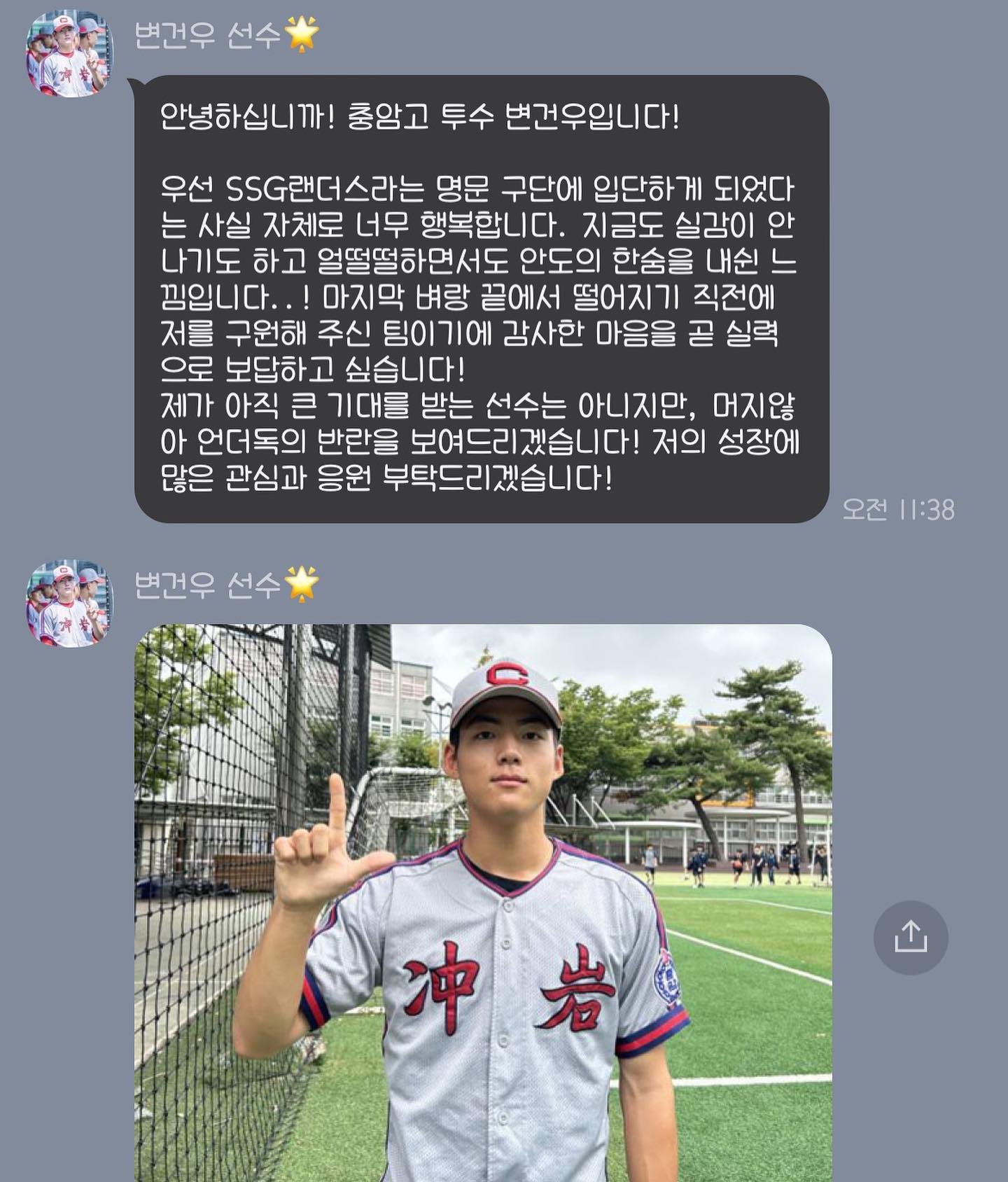This screenshot has width=1008, height=1182.
Task: Open sender's profile picture beside the photo message
Action: 69,603
